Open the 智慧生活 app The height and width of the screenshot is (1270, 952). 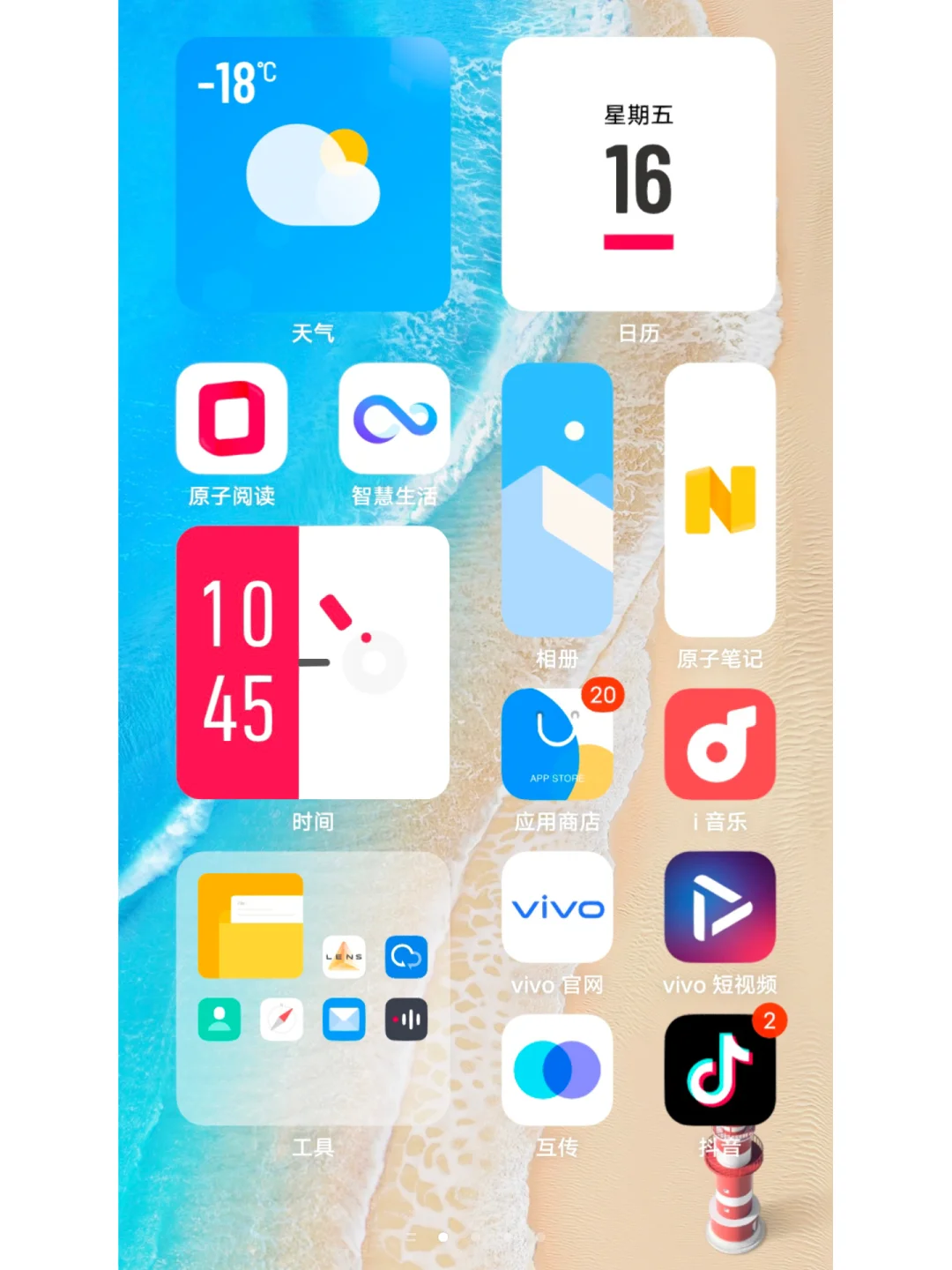coord(394,418)
